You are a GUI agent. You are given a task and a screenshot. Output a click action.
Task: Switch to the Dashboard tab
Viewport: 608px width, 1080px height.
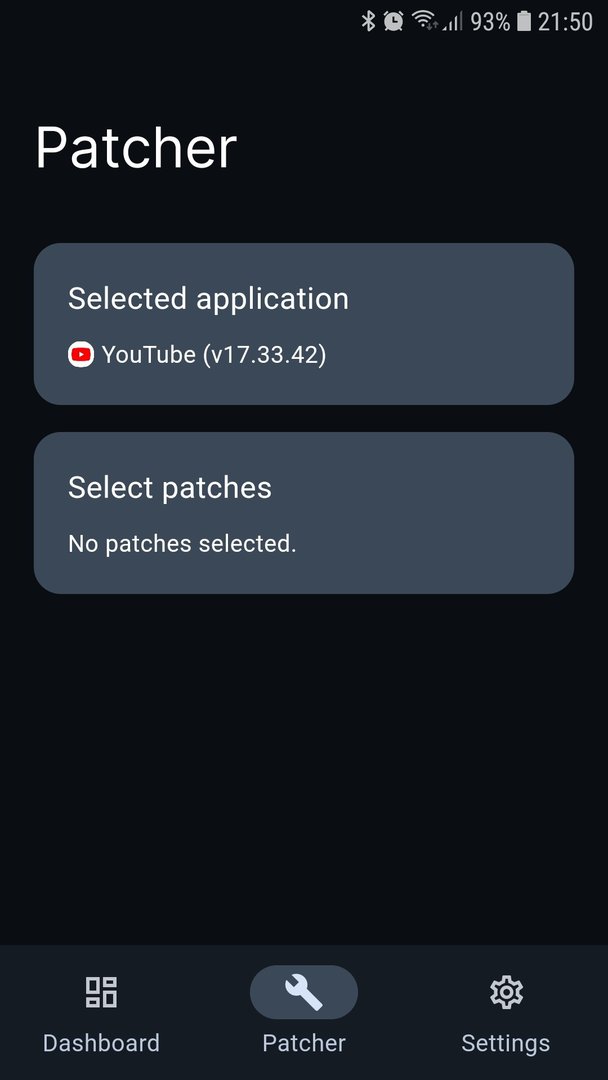101,1014
